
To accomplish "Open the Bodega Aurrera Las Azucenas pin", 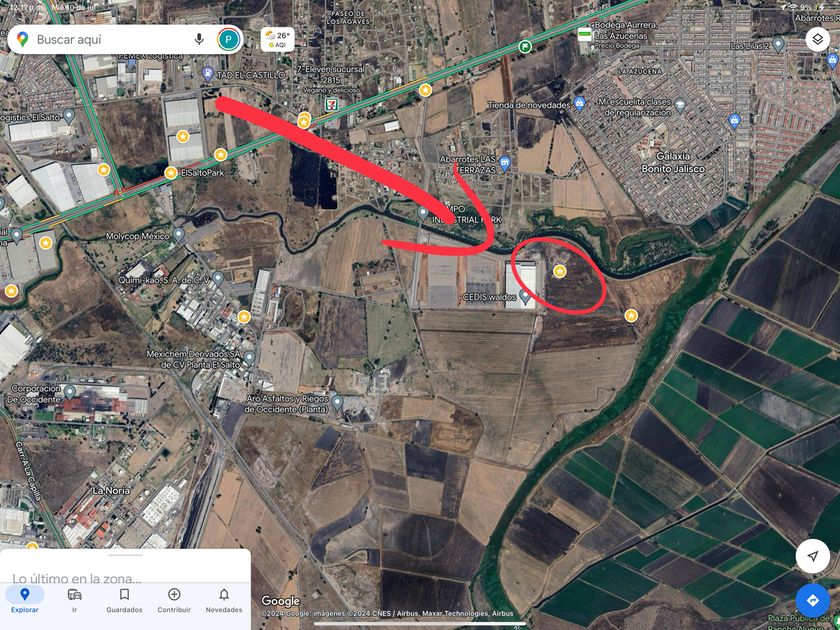I will 585,35.
